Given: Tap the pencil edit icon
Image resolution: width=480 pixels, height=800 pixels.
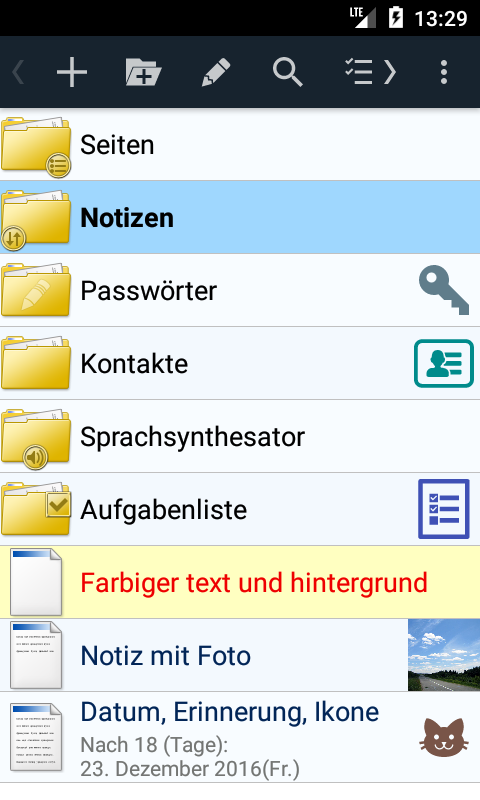Looking at the screenshot, I should click(216, 72).
